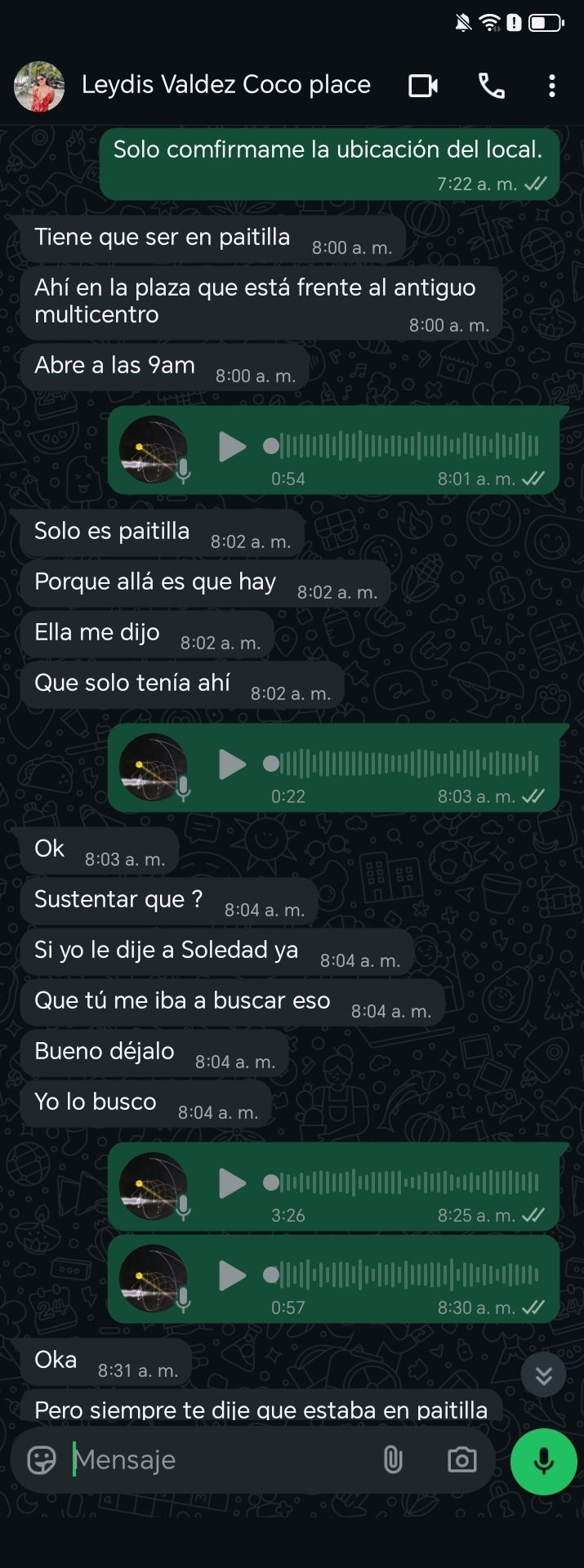The width and height of the screenshot is (584, 1568).
Task: Attach a file with the paperclip
Action: [393, 1459]
